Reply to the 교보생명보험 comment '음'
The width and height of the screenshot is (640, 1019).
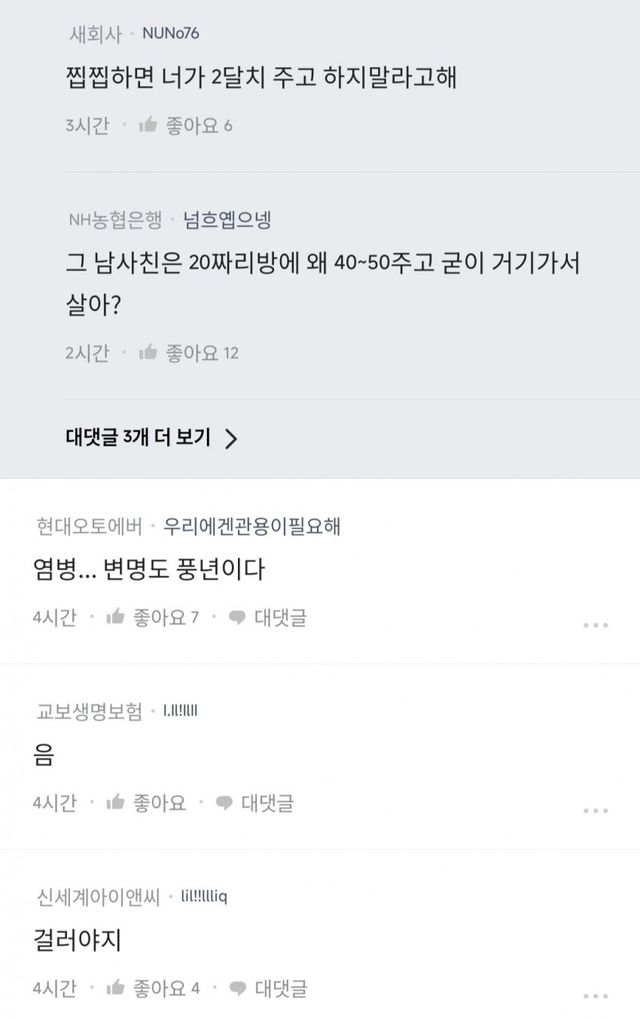tap(254, 802)
